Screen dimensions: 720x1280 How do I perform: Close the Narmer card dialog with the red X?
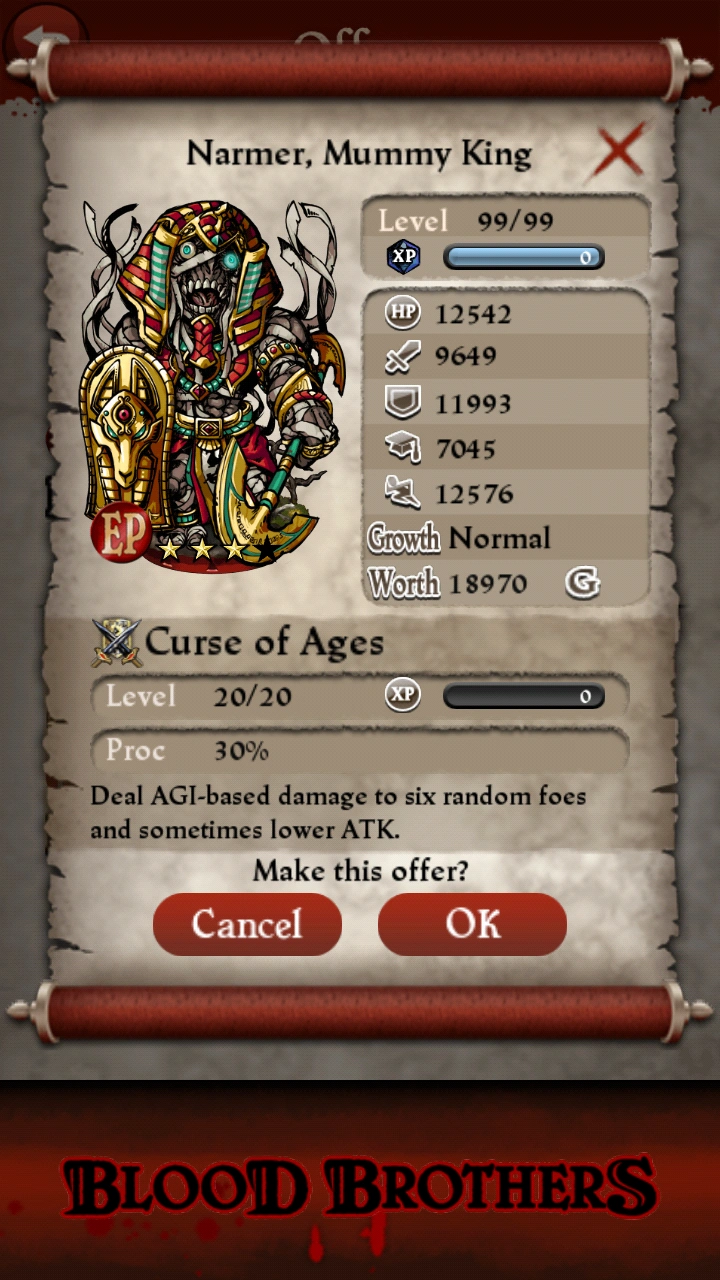click(x=621, y=151)
